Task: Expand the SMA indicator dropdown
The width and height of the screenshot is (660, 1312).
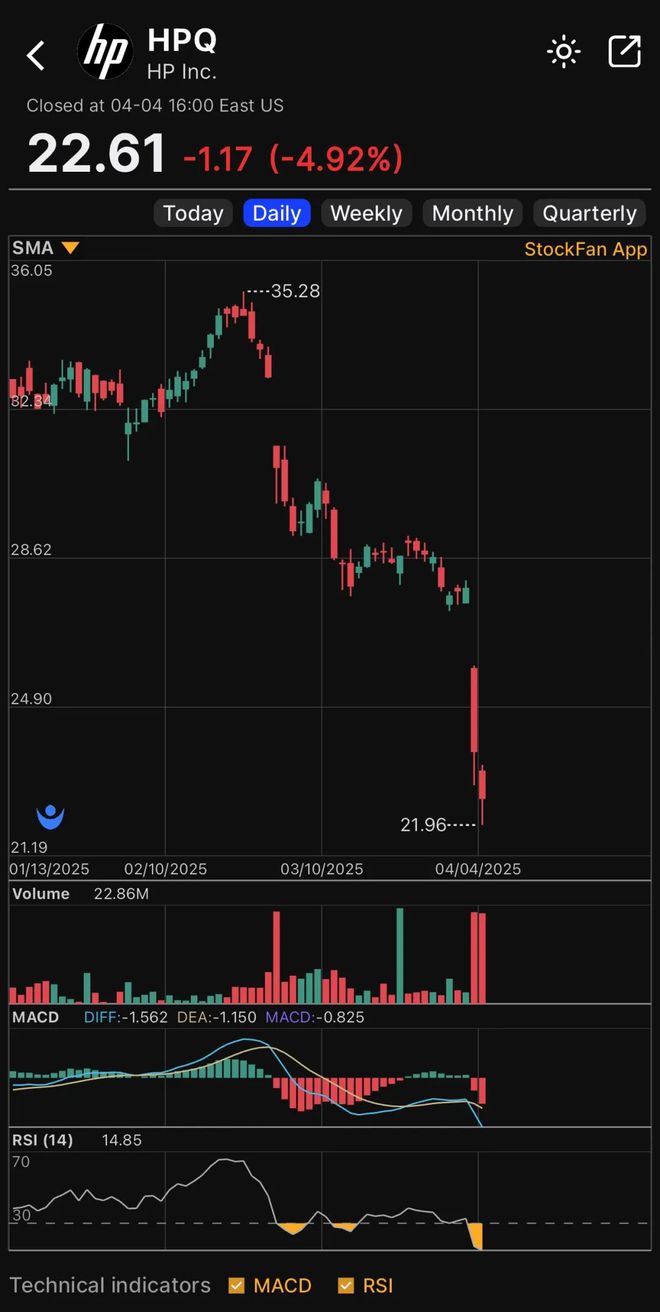Action: pyautogui.click(x=70, y=248)
